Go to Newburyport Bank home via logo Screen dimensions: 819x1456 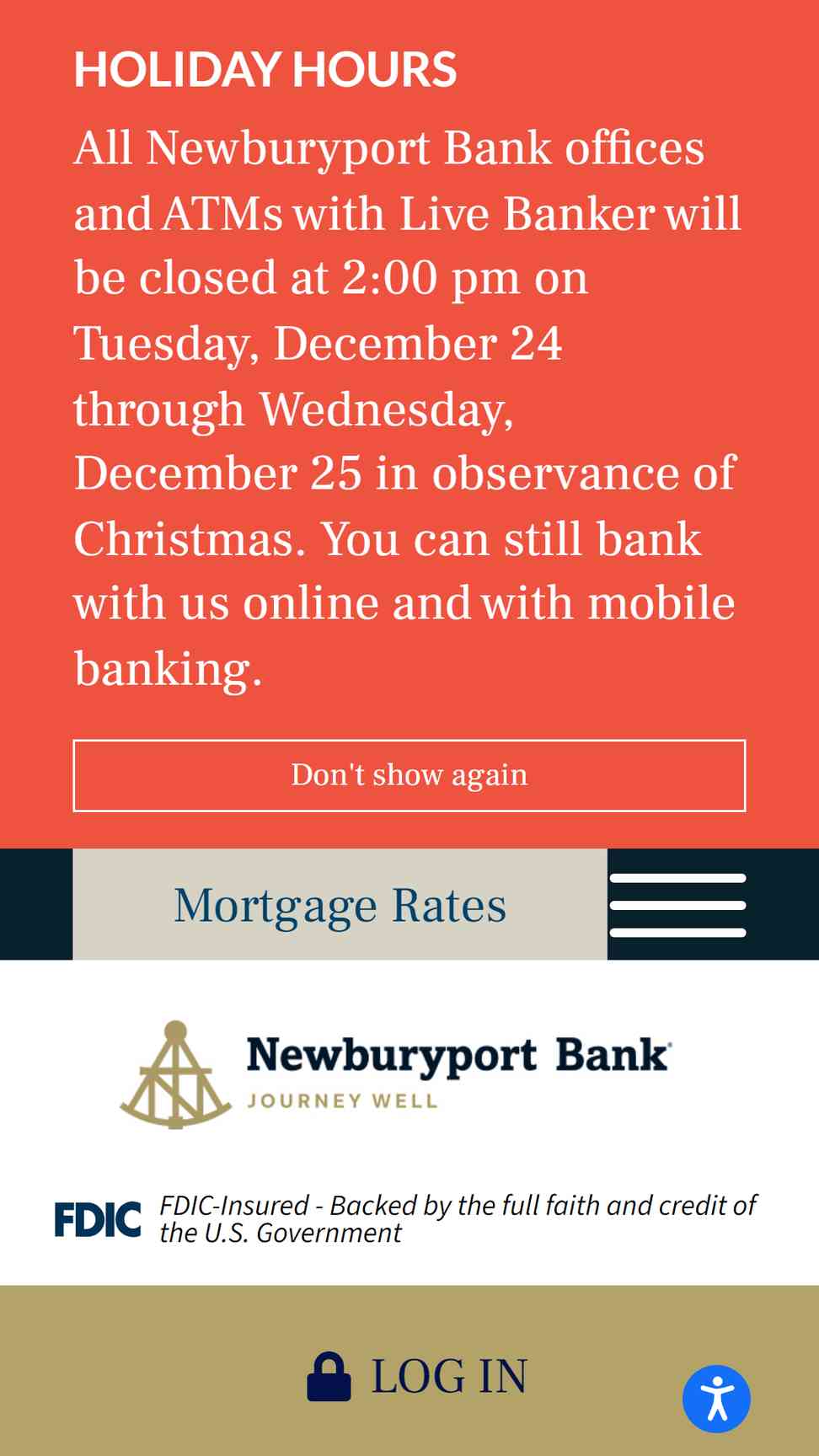[396, 1074]
